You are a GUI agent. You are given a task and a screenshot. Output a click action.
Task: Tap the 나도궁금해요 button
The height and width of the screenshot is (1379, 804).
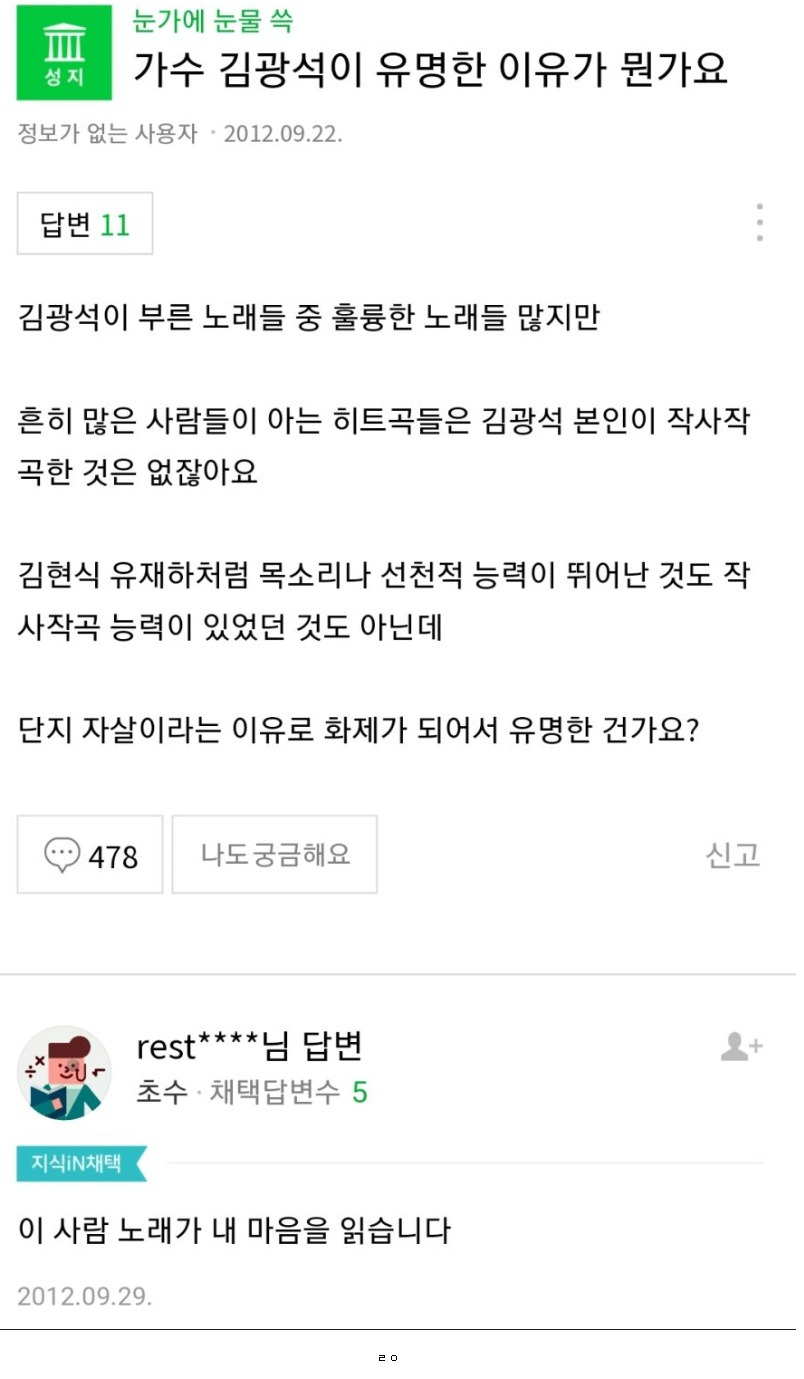(x=275, y=854)
